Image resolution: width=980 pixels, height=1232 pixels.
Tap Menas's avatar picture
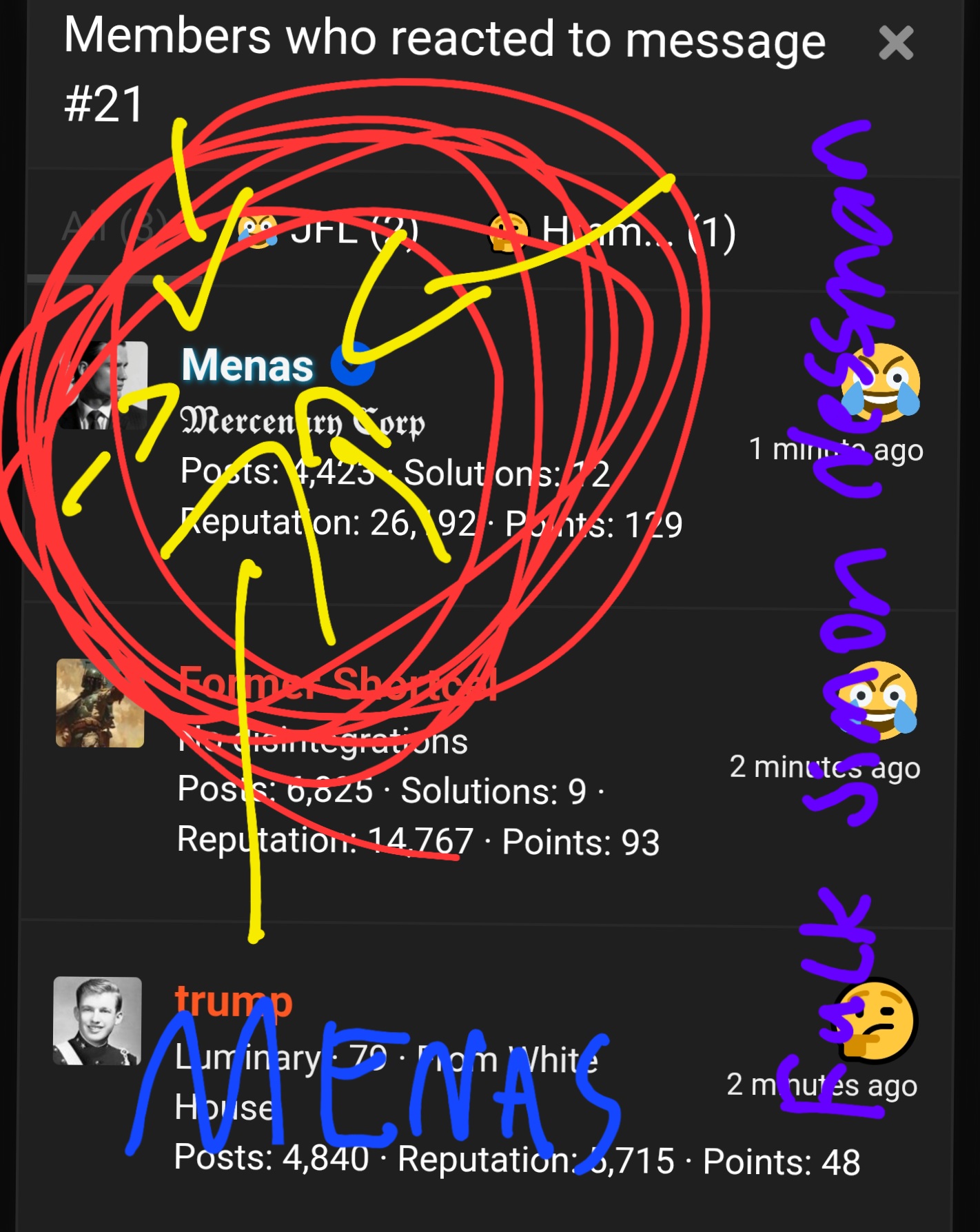(103, 385)
